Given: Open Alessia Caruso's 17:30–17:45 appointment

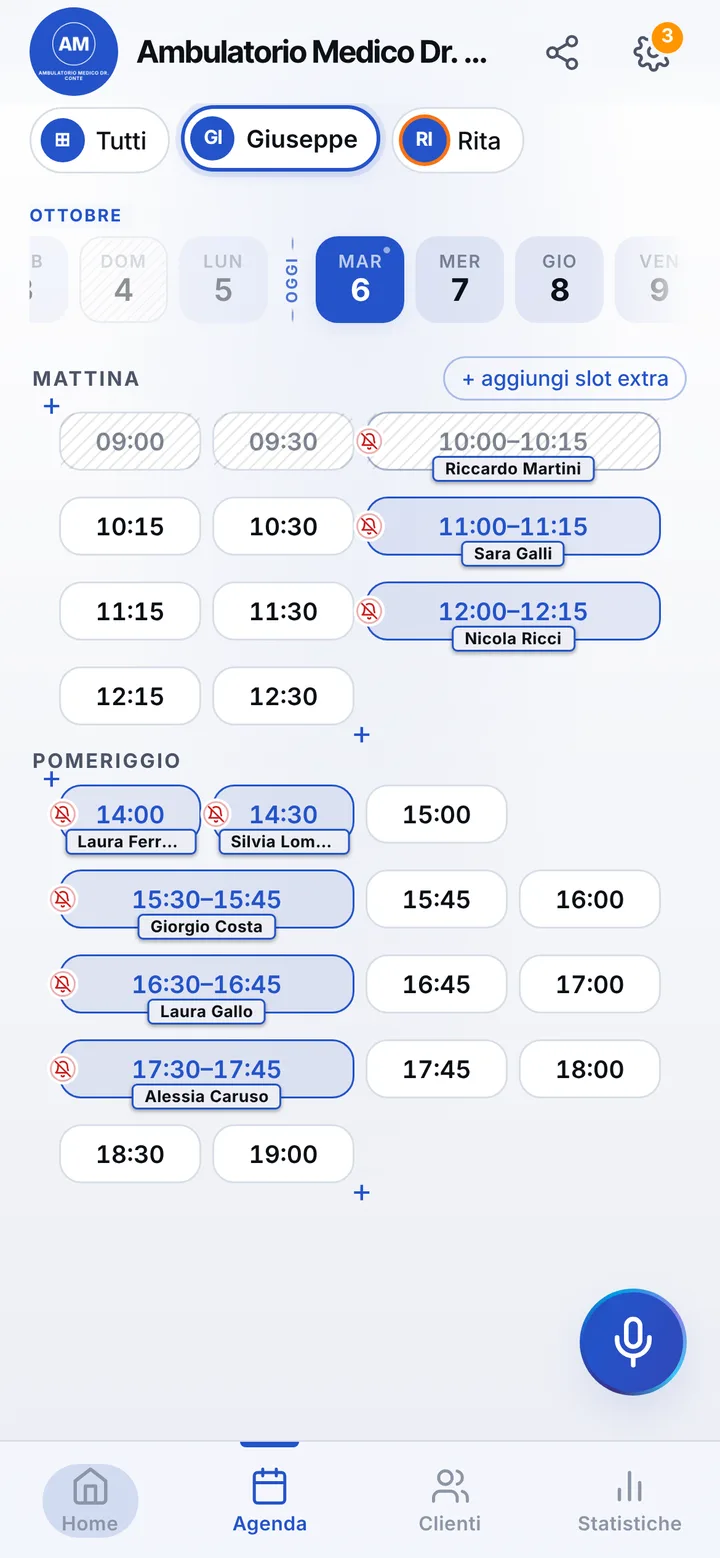Looking at the screenshot, I should [207, 1069].
